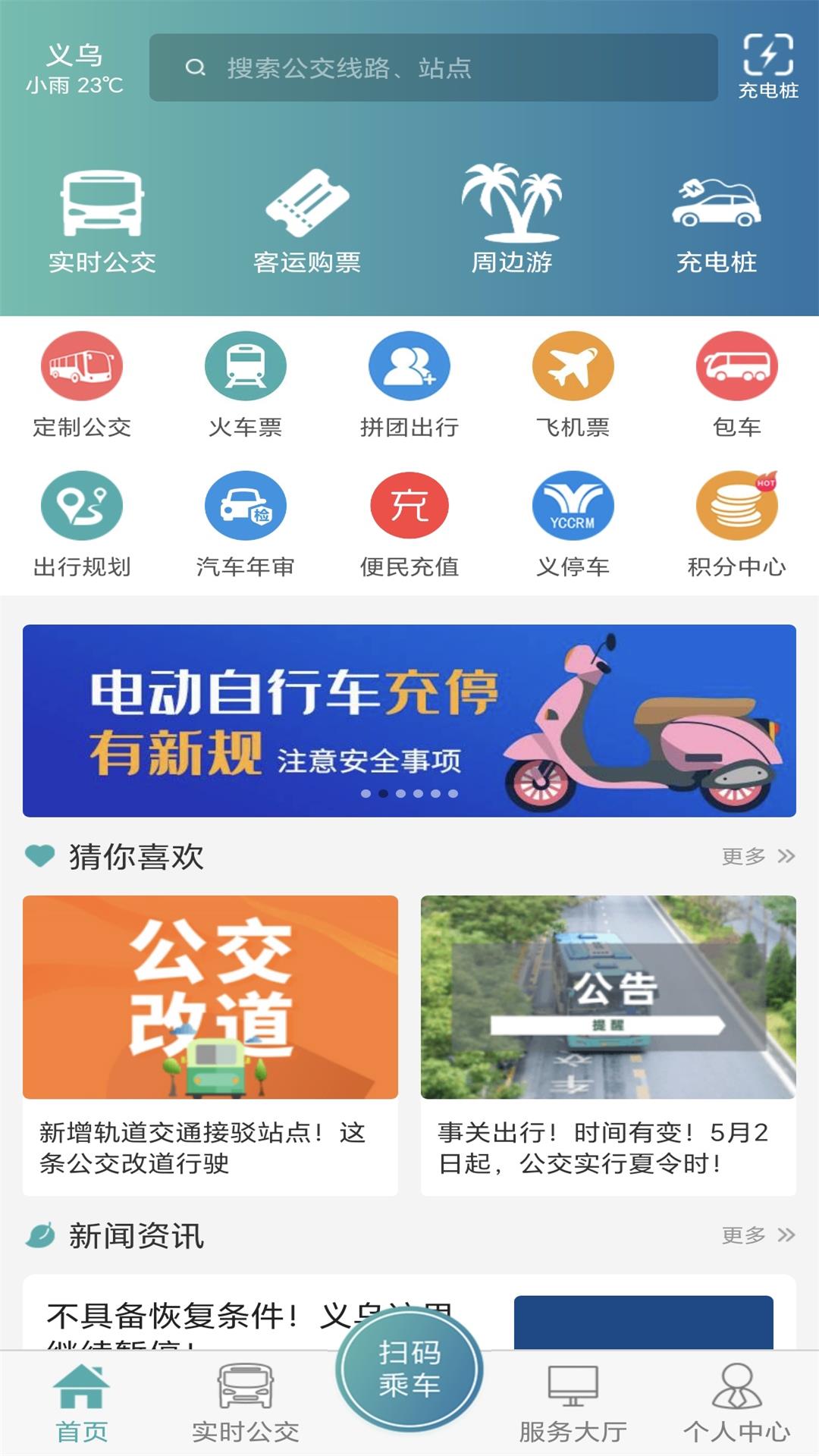Open 定制公交 customized bus service
This screenshot has width=819, height=1456.
coord(81,387)
